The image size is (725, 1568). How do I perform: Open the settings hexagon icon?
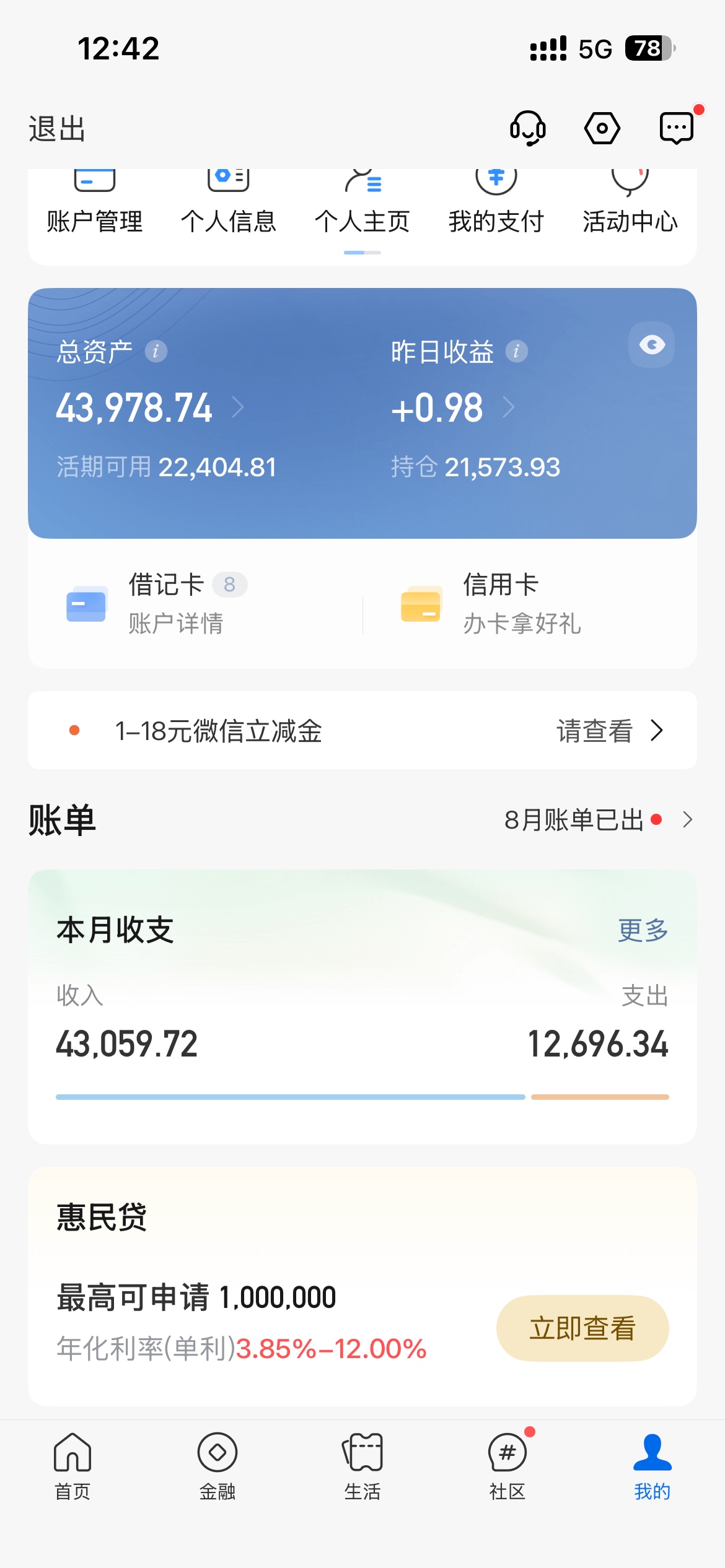[602, 128]
